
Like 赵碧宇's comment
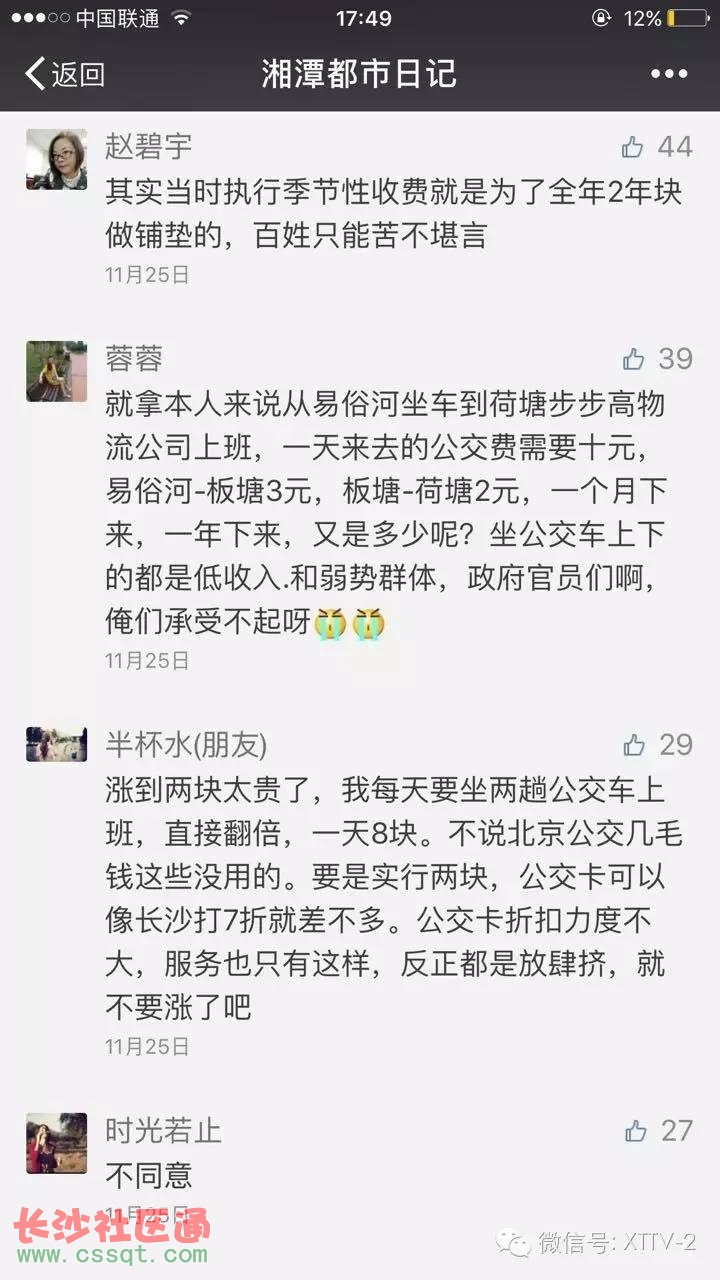(633, 148)
